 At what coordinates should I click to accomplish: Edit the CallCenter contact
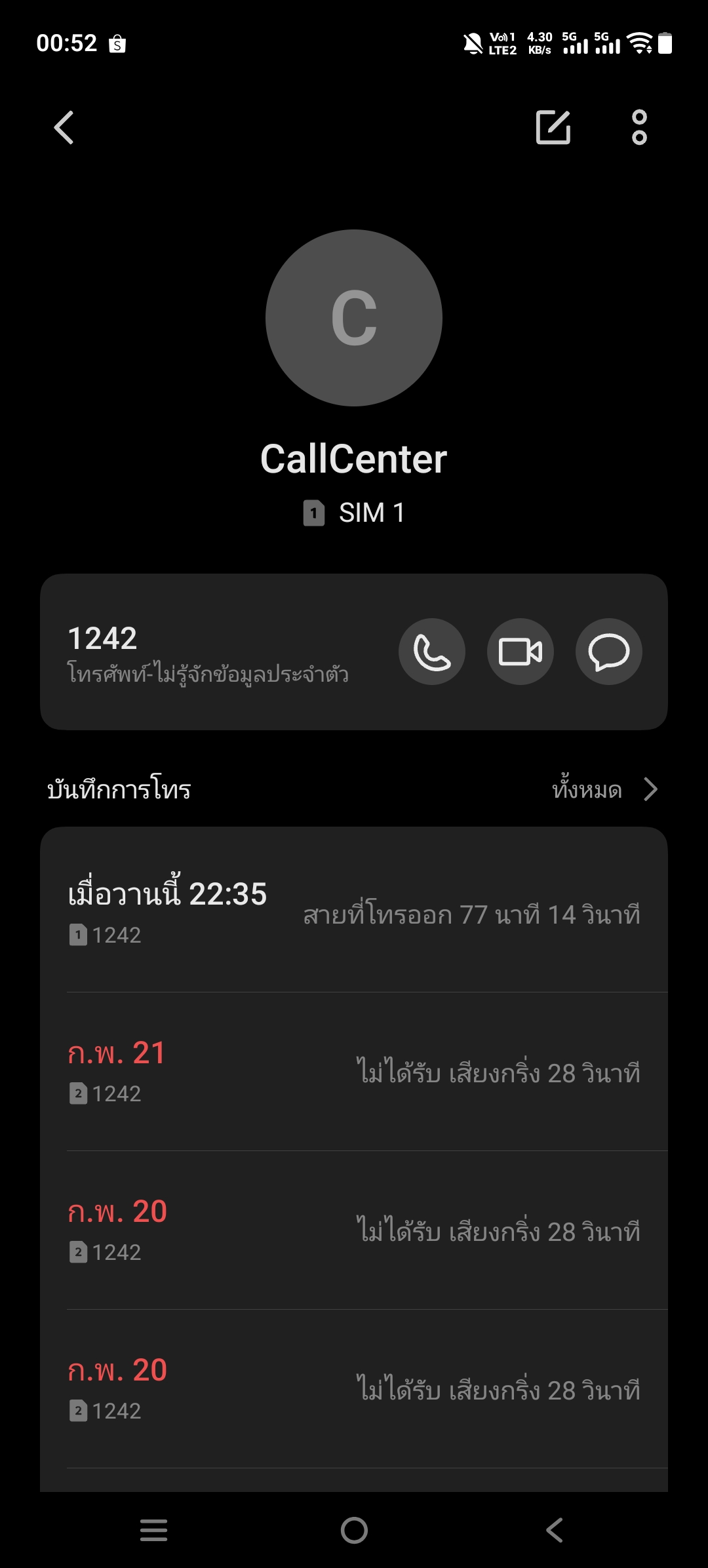(553, 127)
